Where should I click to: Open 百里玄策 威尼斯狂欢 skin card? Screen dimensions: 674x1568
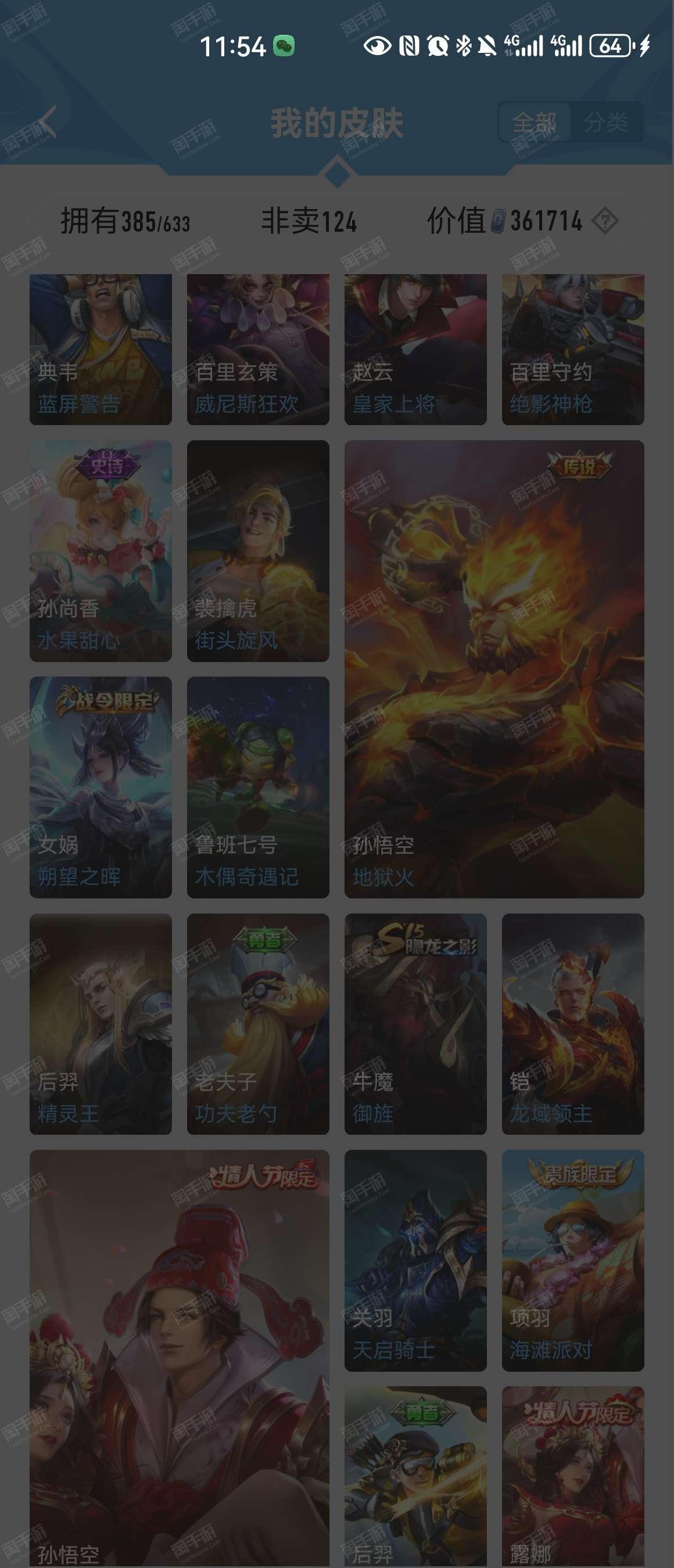pyautogui.click(x=257, y=349)
